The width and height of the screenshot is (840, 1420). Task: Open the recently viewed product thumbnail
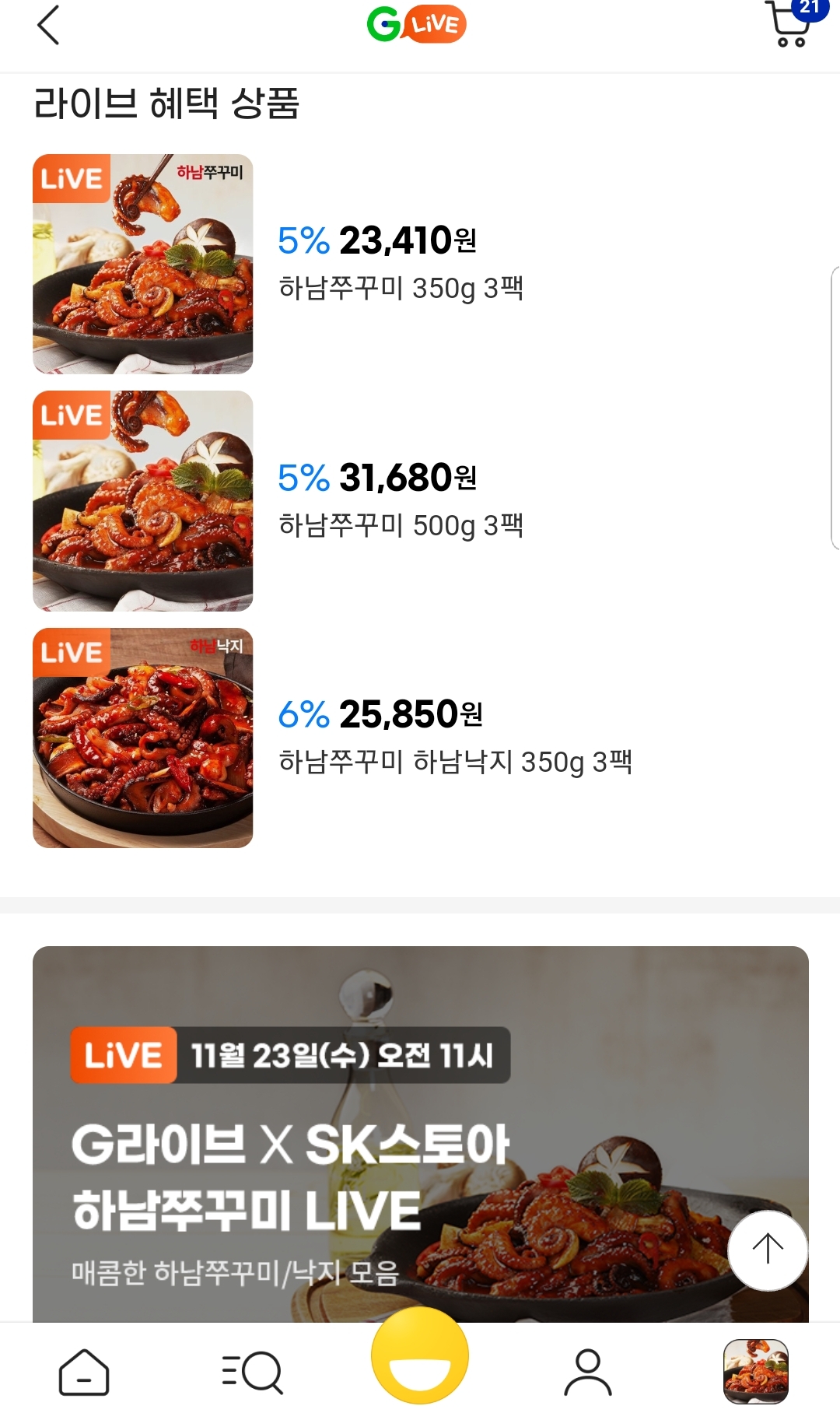click(x=755, y=1371)
